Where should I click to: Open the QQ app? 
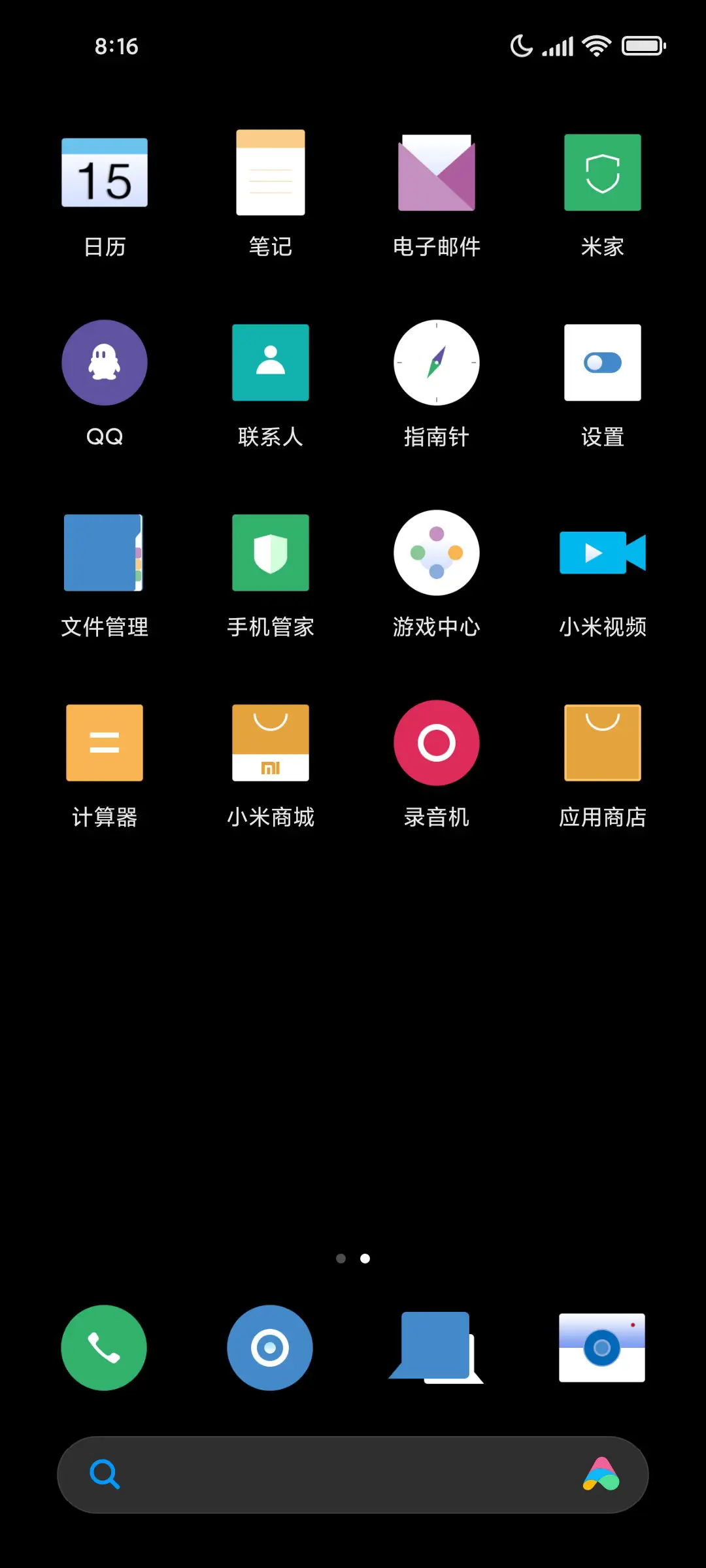(x=104, y=363)
